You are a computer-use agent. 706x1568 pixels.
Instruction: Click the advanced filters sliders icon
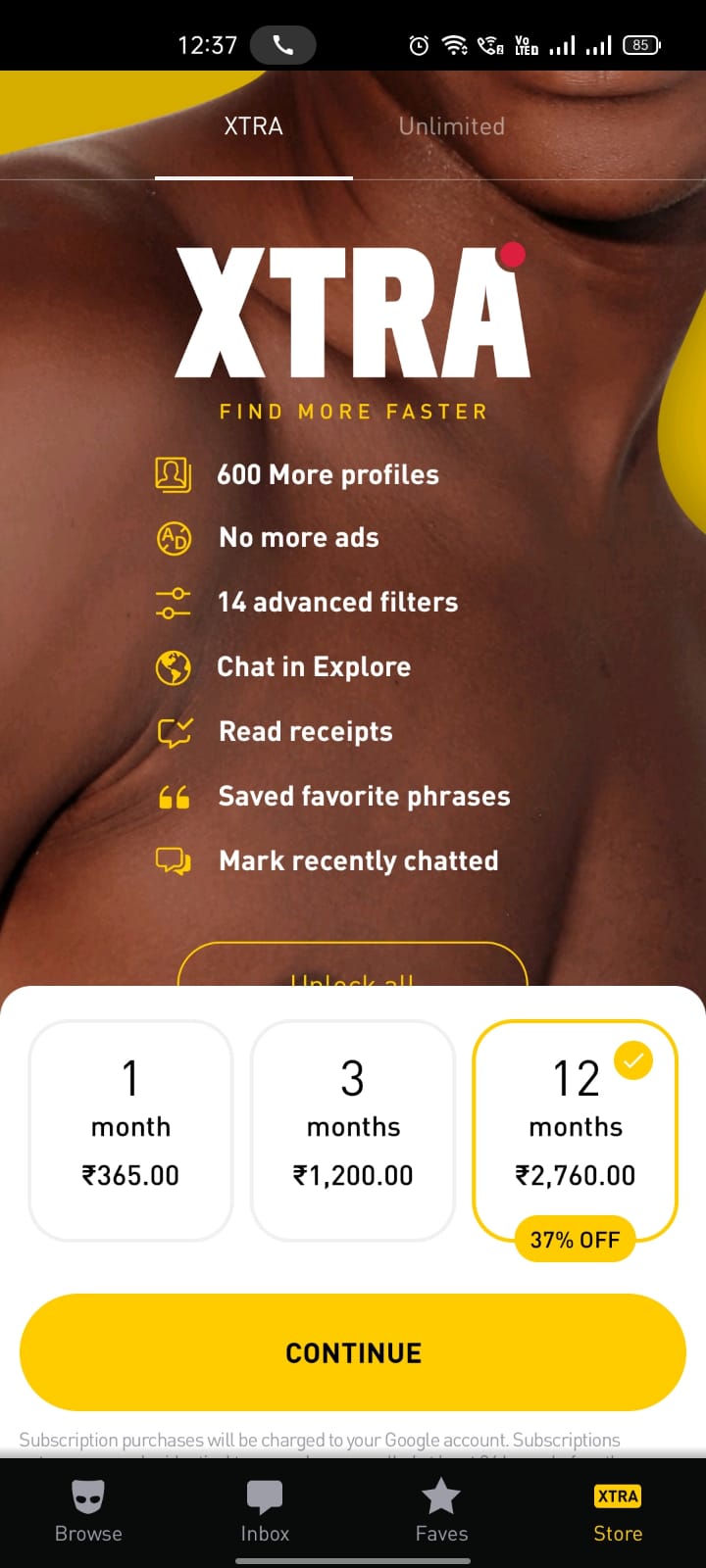[173, 602]
